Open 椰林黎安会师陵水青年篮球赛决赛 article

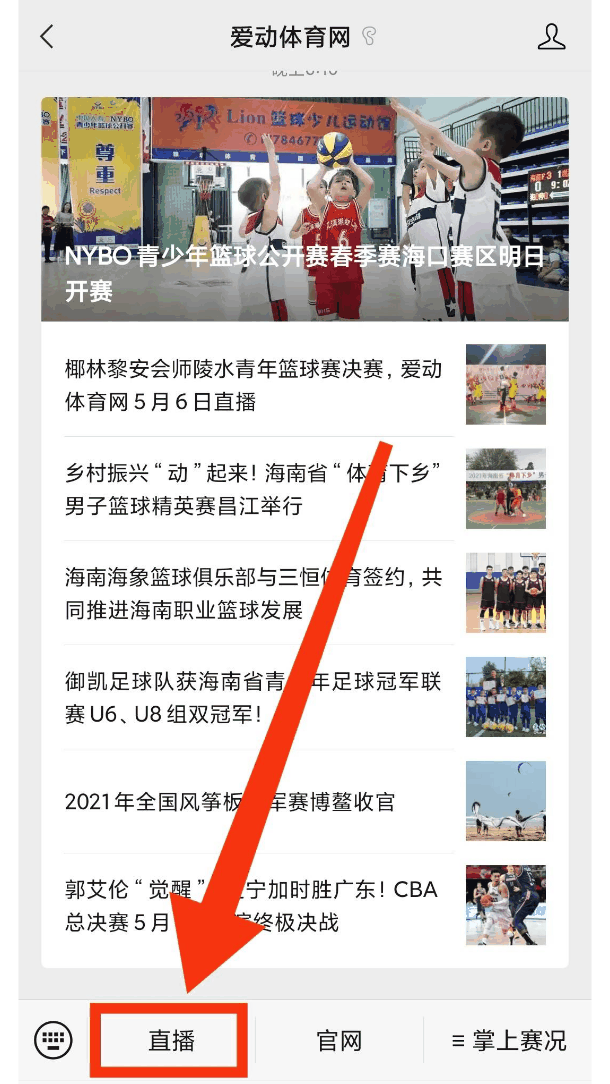255,385
